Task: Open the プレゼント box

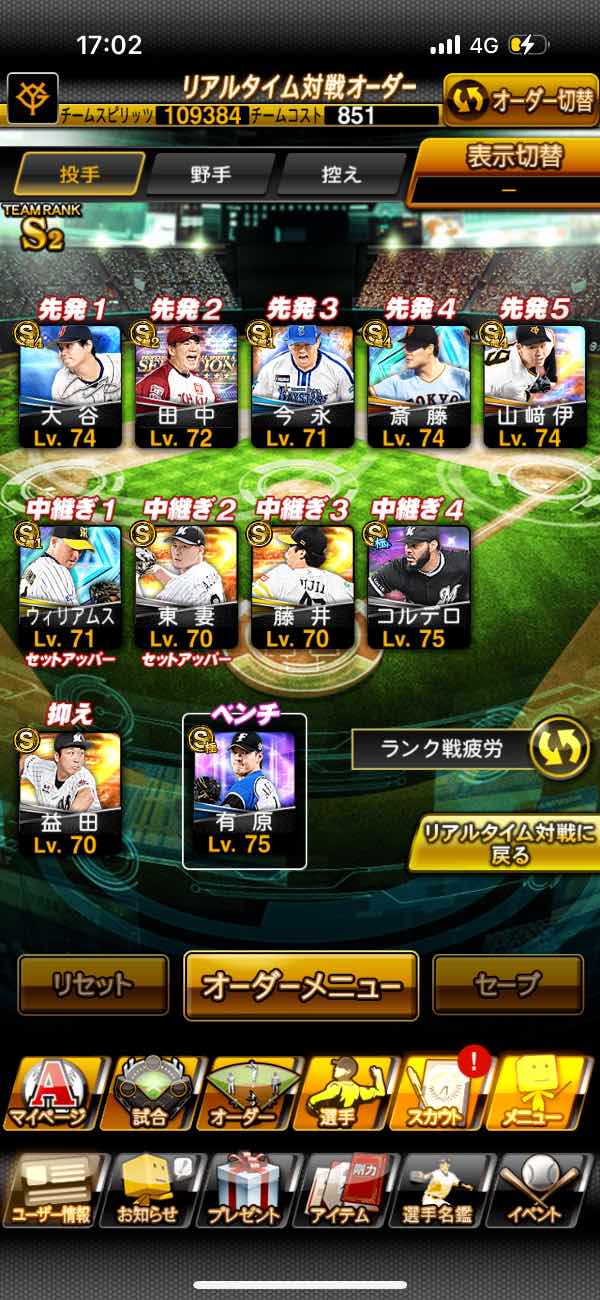Action: 245,1190
